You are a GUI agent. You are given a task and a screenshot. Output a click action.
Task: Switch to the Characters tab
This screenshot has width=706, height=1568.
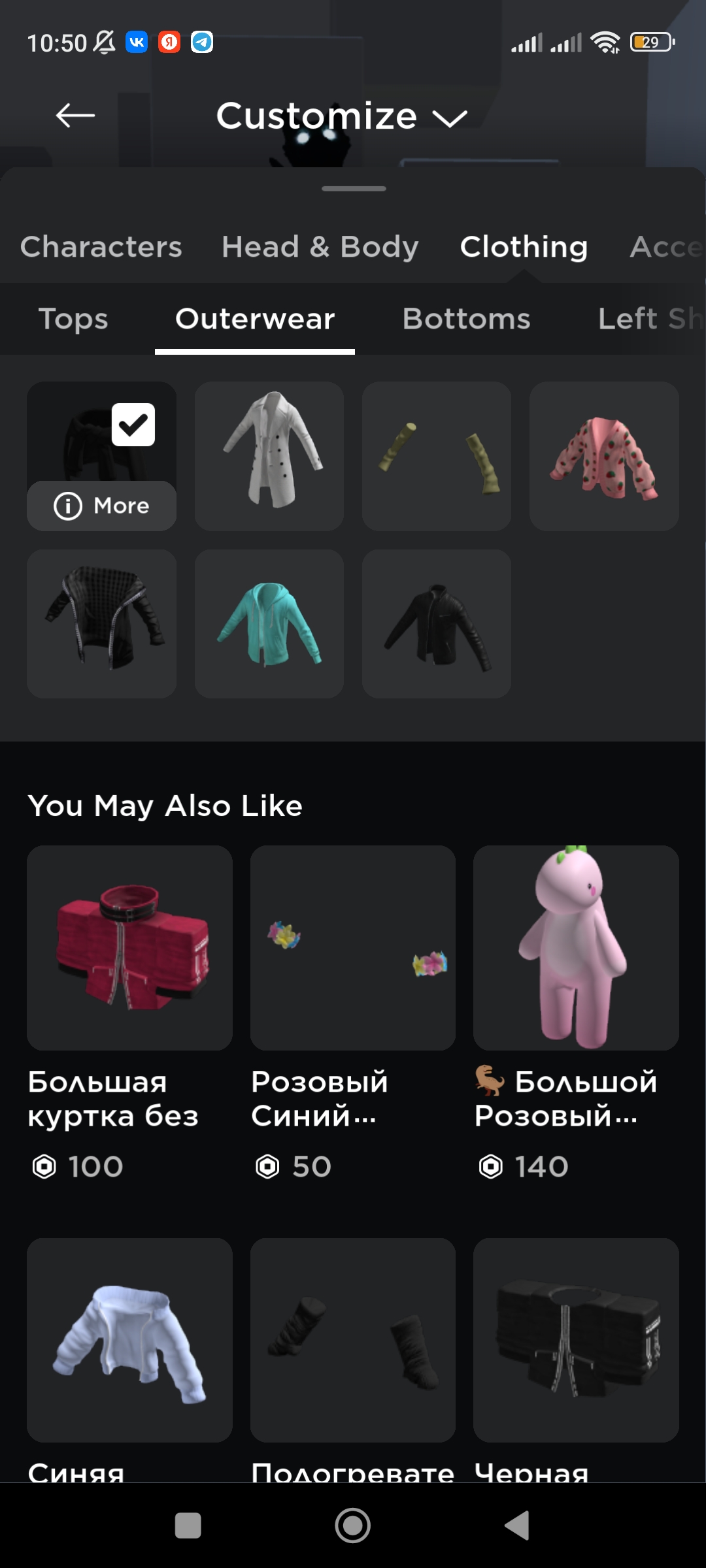coord(101,248)
